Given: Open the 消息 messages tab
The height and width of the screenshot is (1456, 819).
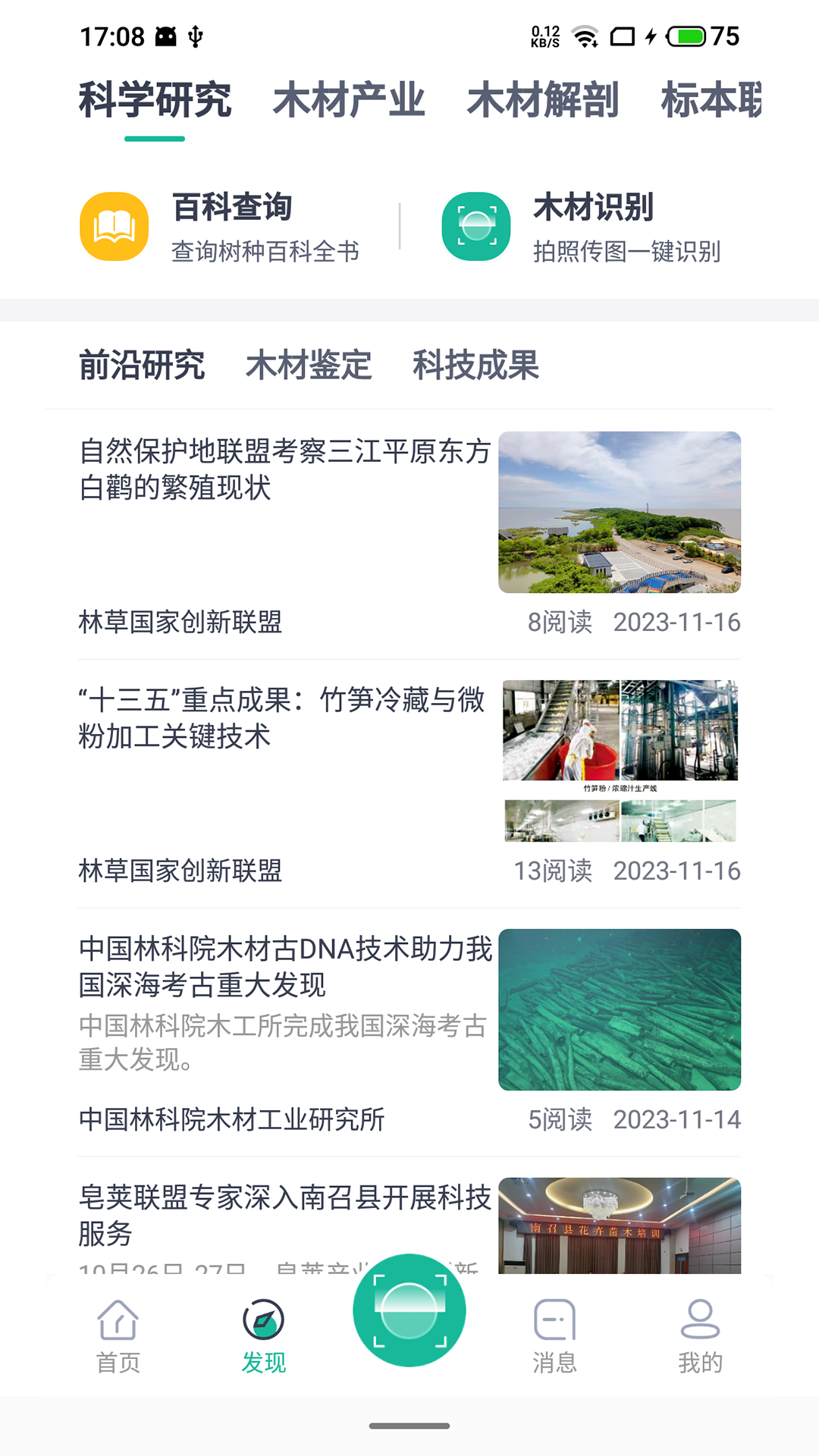Looking at the screenshot, I should [x=554, y=1336].
